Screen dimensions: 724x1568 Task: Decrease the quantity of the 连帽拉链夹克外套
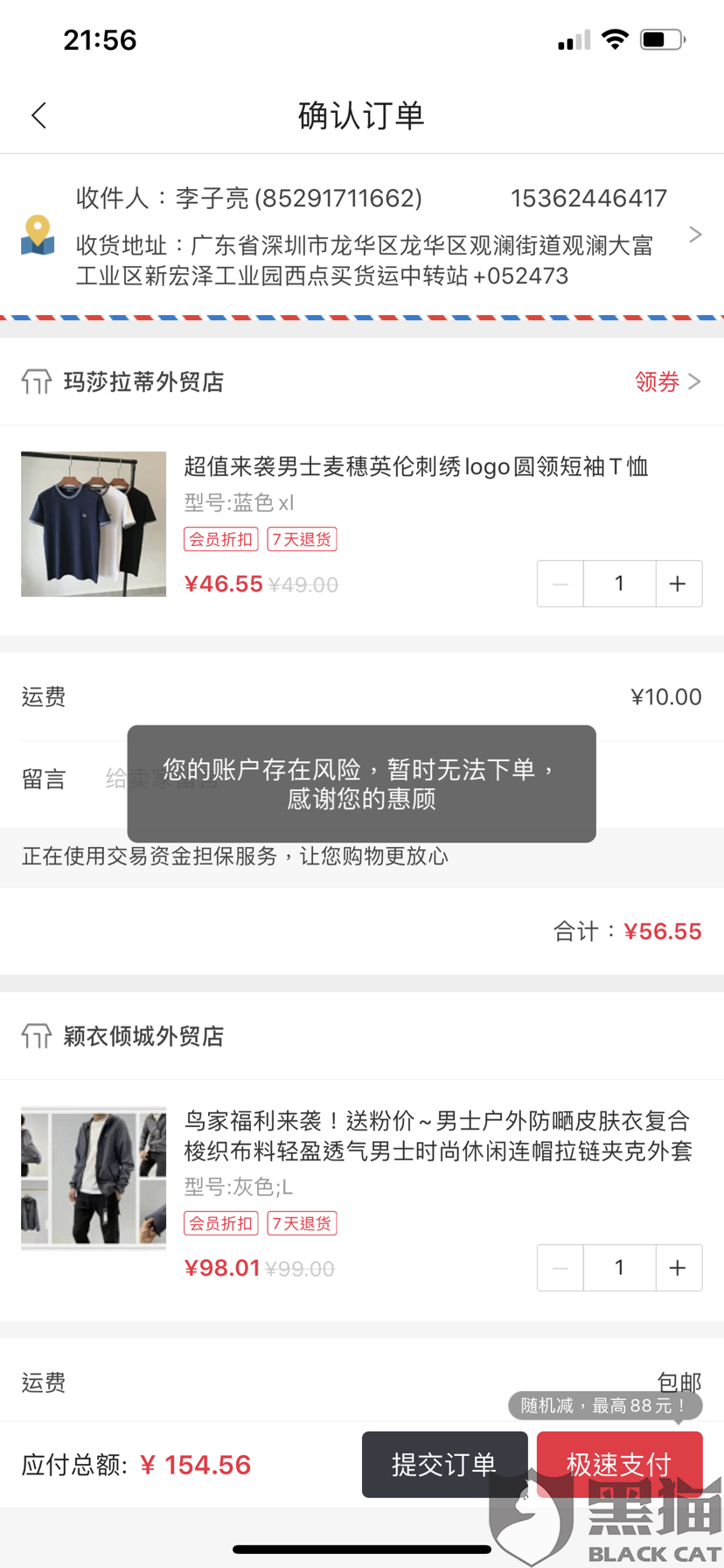[x=560, y=1268]
